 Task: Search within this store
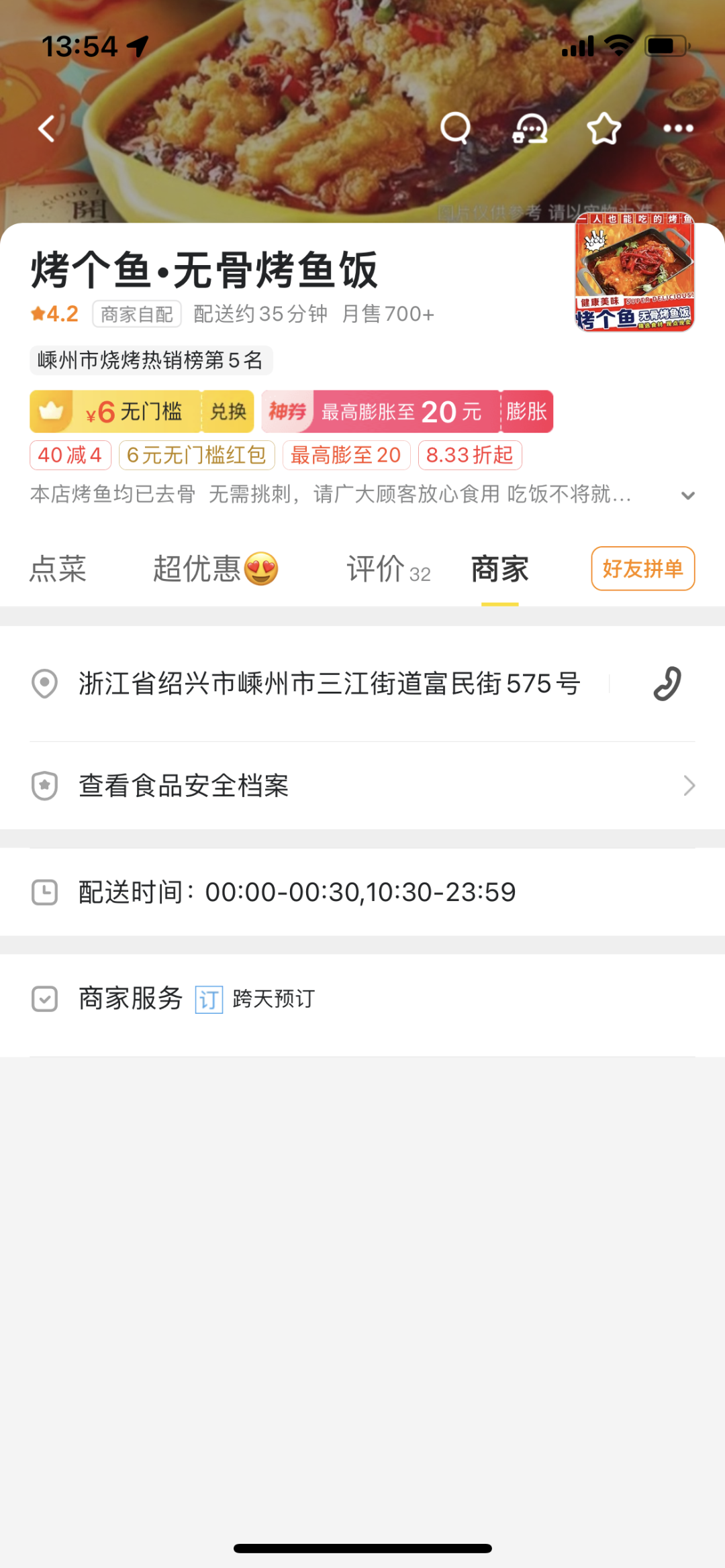pos(455,128)
